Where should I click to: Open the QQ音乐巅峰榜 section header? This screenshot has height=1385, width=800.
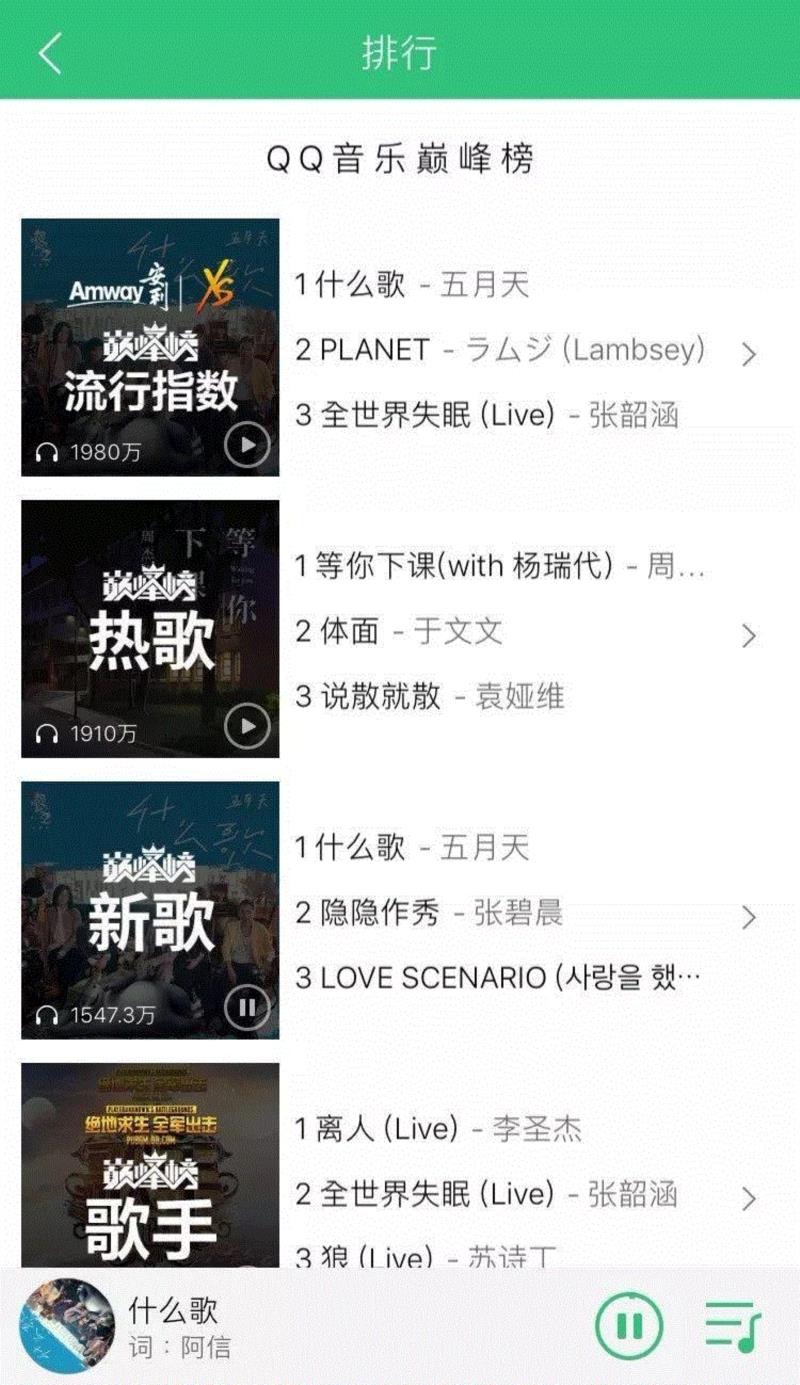400,155
